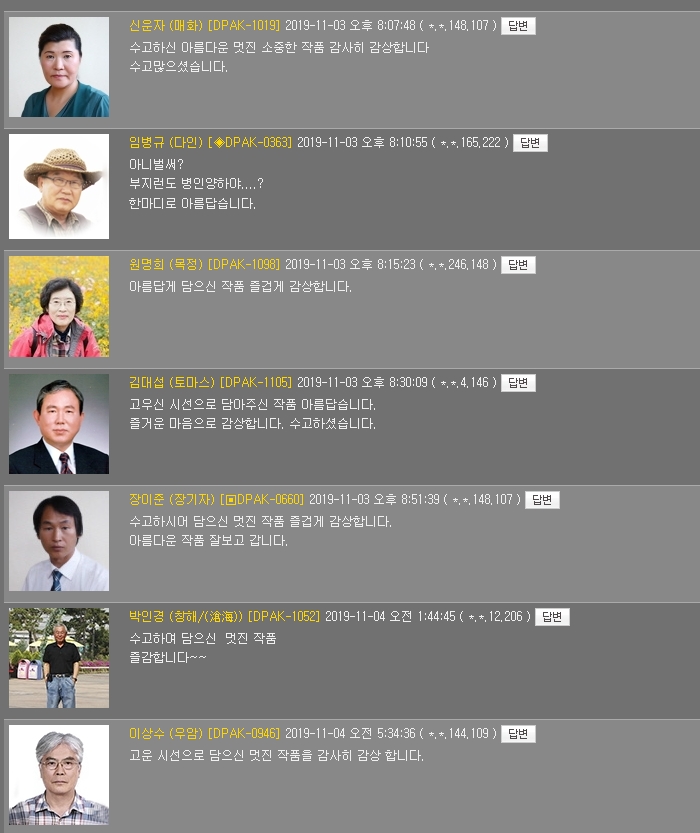The width and height of the screenshot is (700, 833).
Task: Reply to 원명희's comment
Action: [518, 265]
